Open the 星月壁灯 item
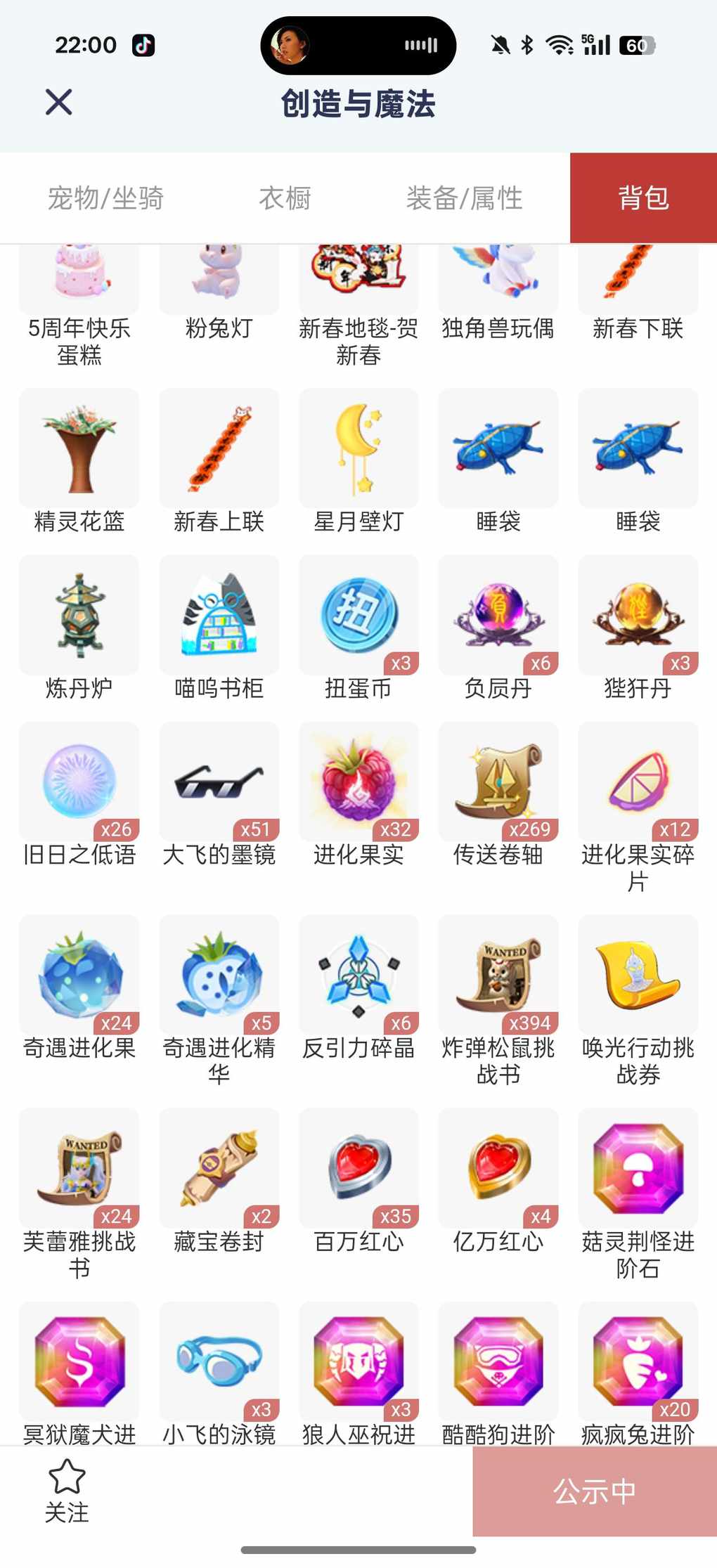This screenshot has height=1568, width=717. pos(358,448)
